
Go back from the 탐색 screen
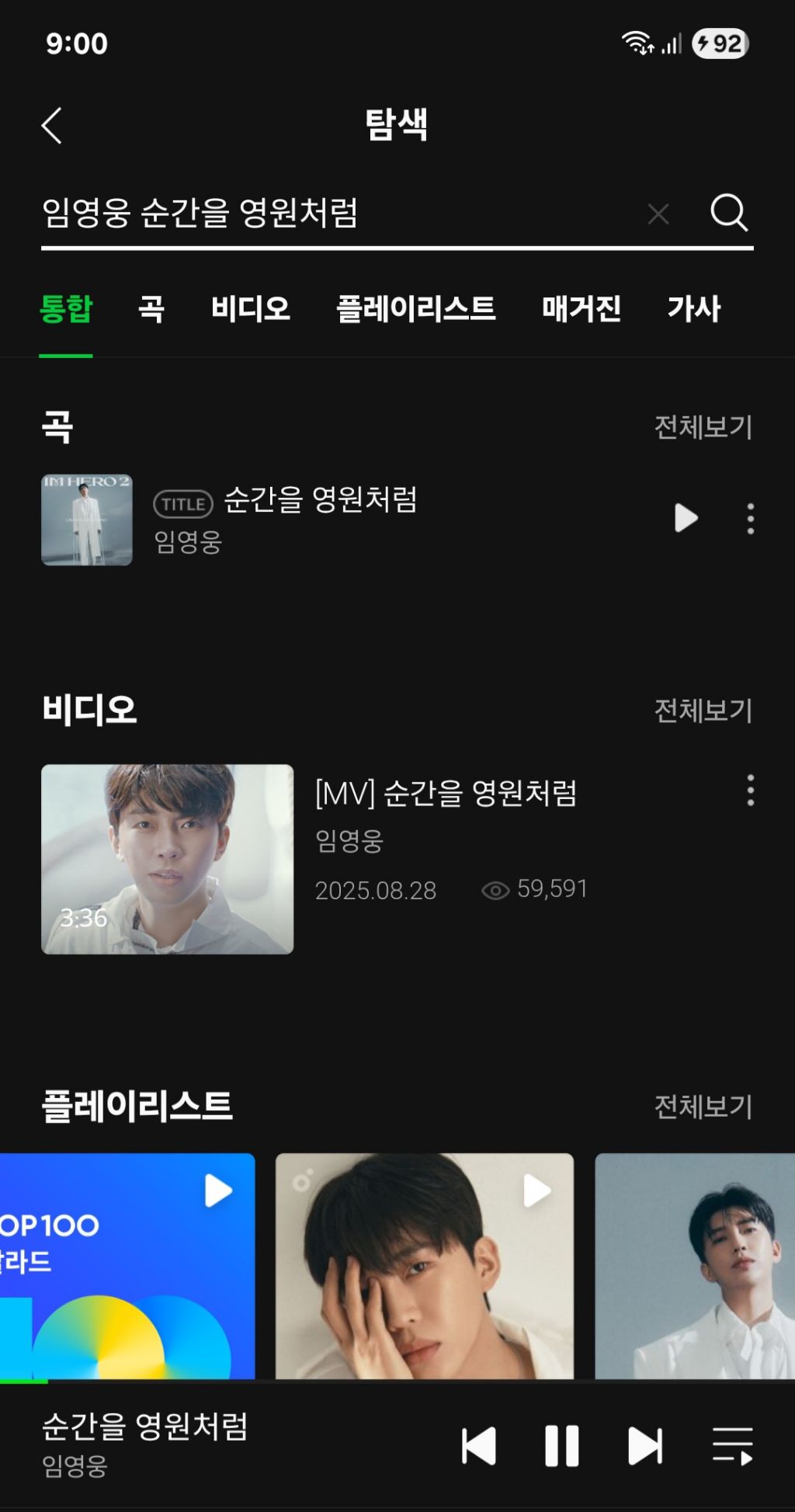51,126
